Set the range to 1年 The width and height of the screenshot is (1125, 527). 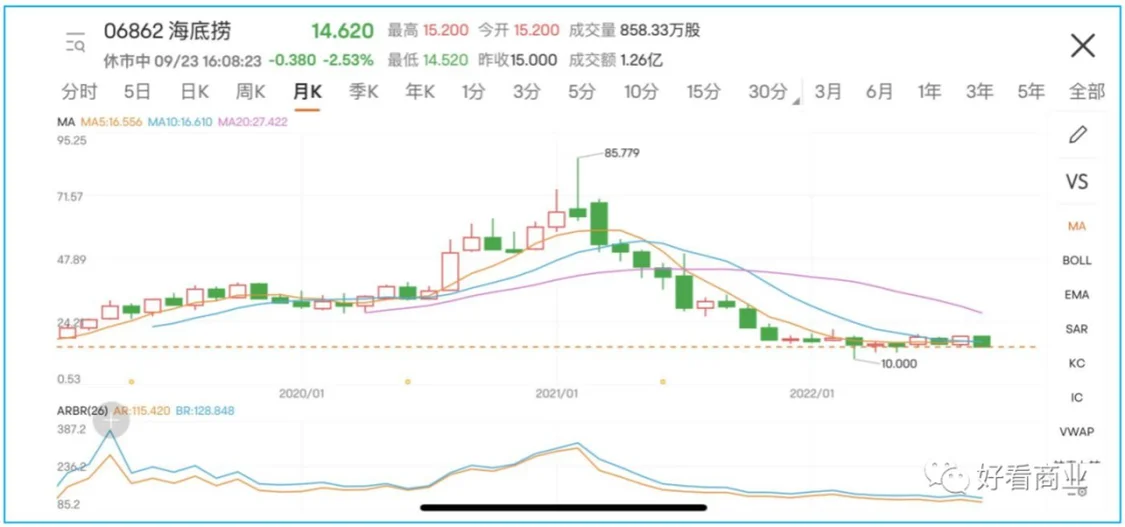929,92
